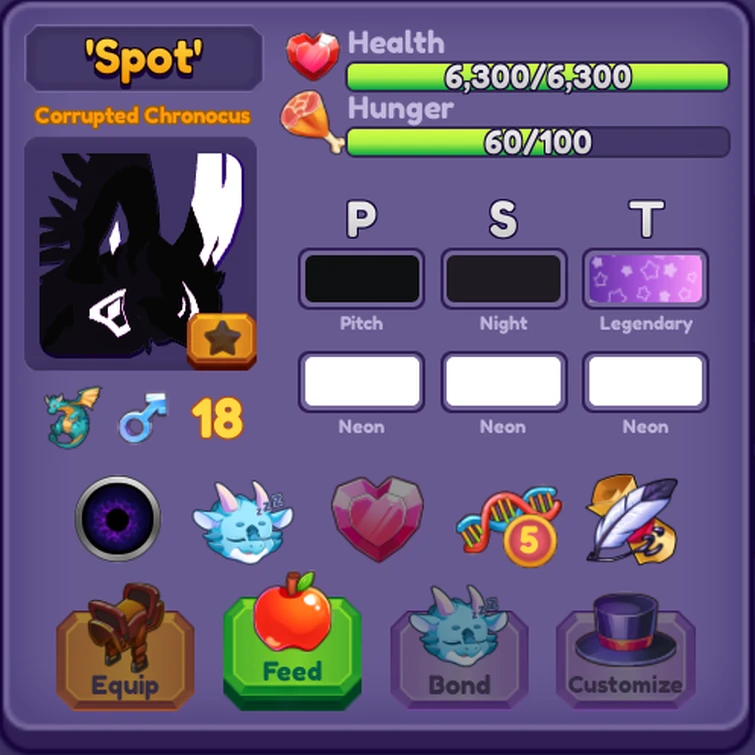The height and width of the screenshot is (755, 755).
Task: Select the Legendary tertiary color swatch
Action: click(x=645, y=279)
